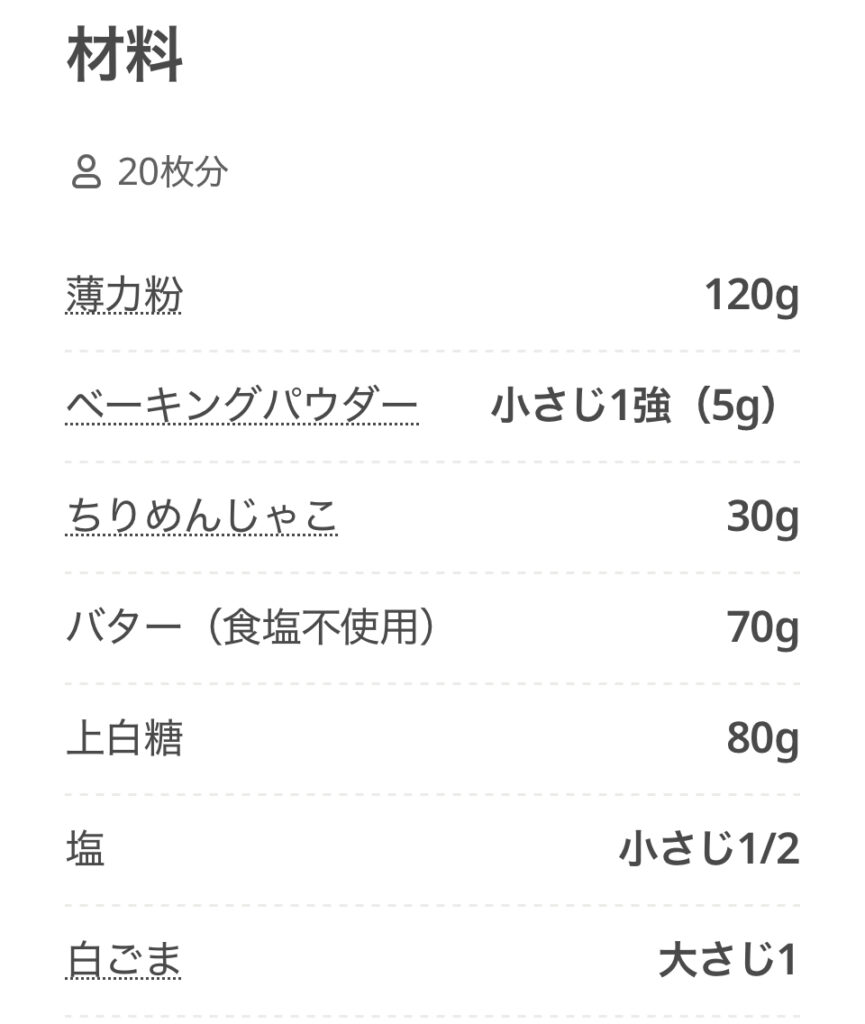This screenshot has height=1024, width=865.
Task: Open the 白ごま ingredient link
Action: pyautogui.click(x=124, y=961)
